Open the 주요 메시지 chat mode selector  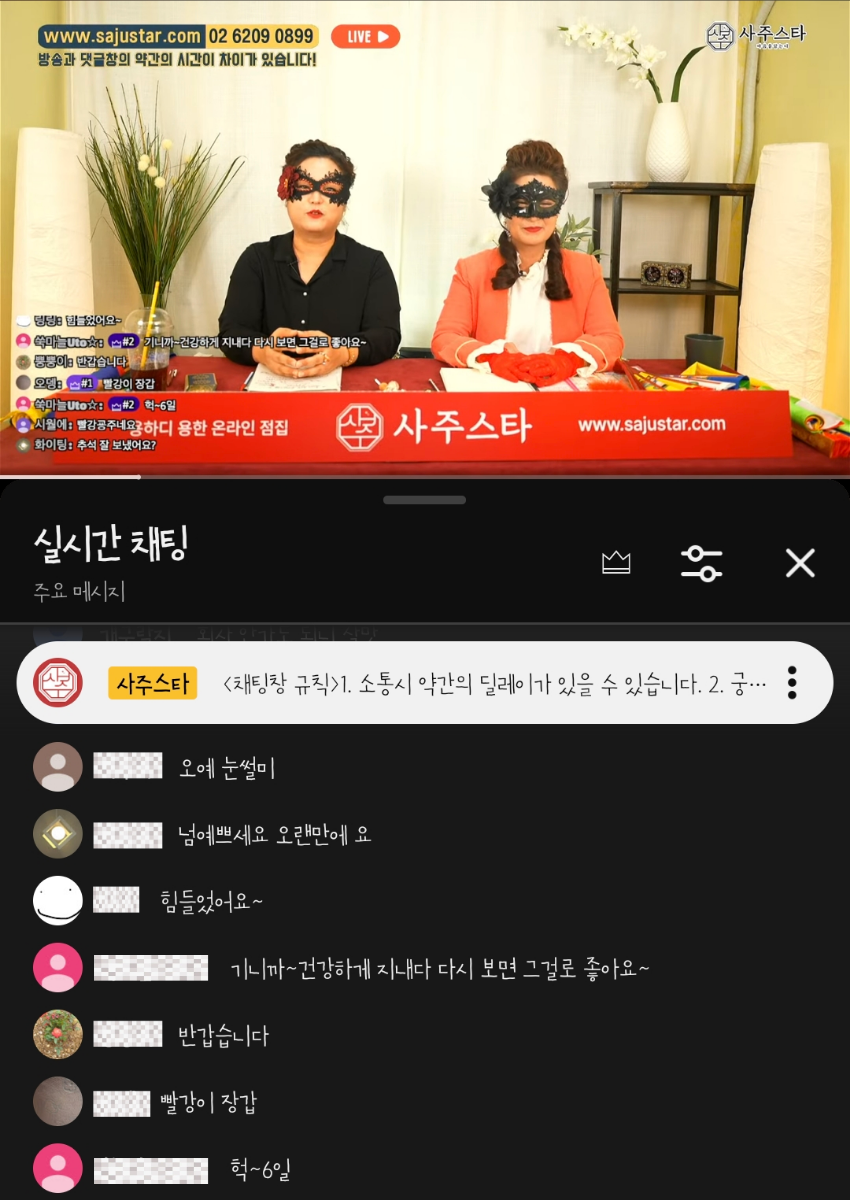(x=79, y=592)
